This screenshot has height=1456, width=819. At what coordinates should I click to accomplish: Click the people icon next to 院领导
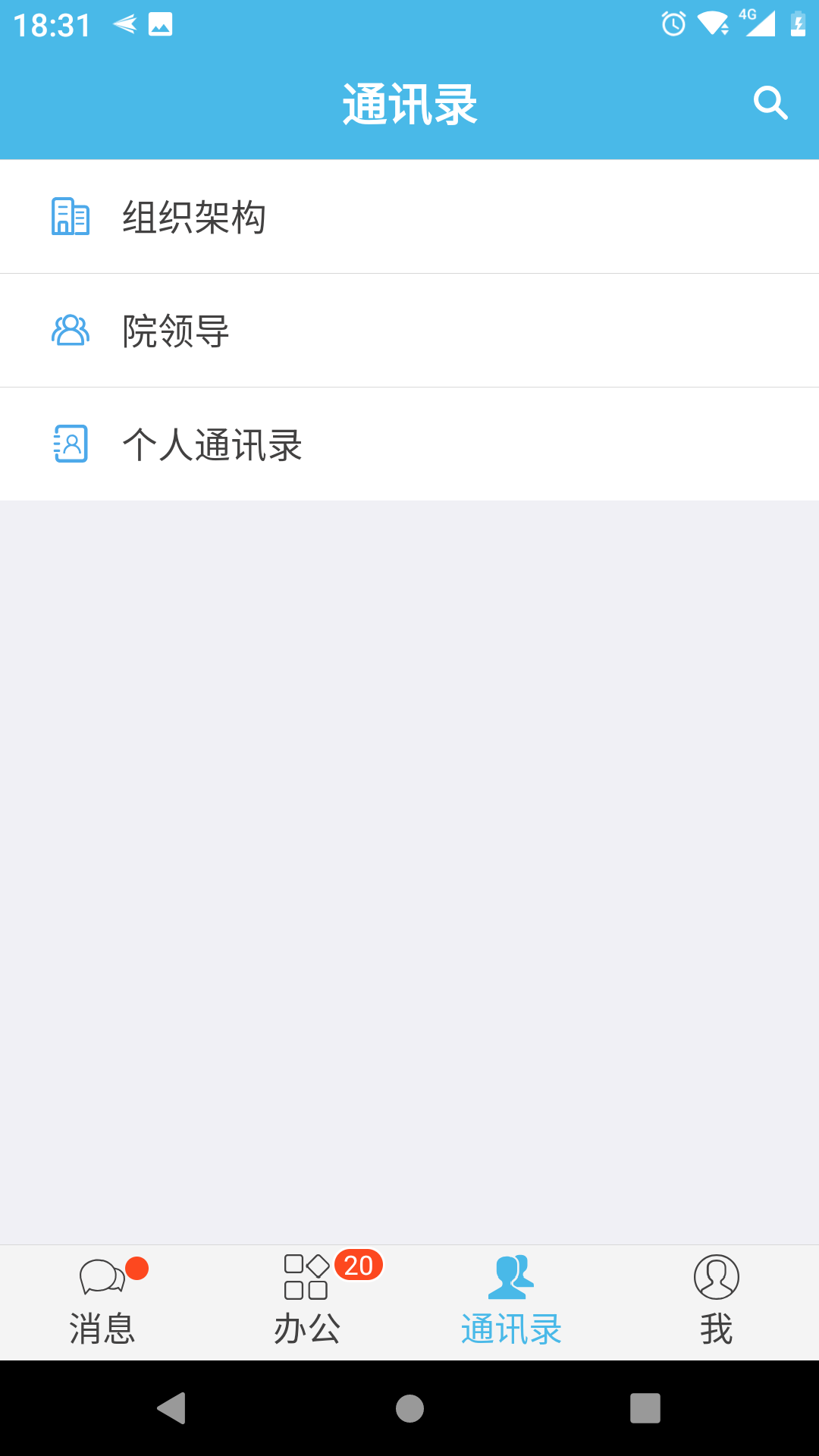click(x=71, y=330)
